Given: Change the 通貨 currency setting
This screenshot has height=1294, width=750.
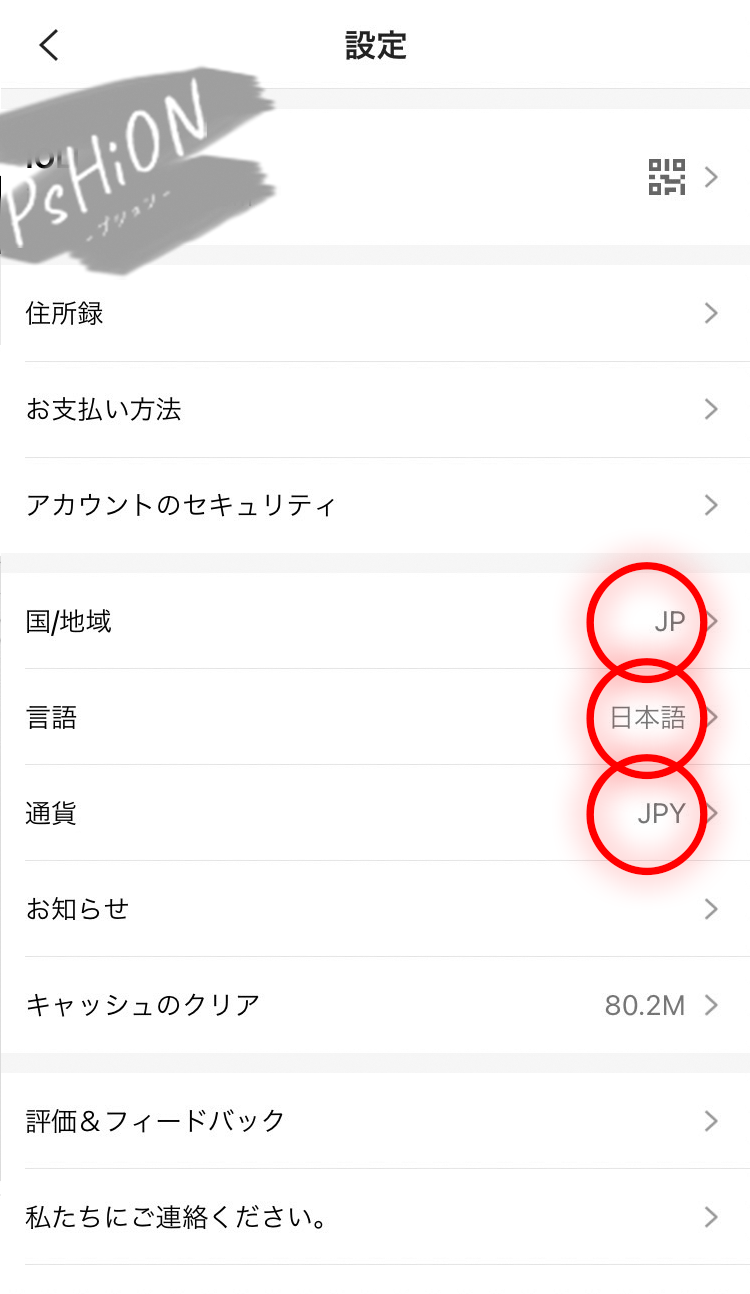Looking at the screenshot, I should tap(375, 813).
